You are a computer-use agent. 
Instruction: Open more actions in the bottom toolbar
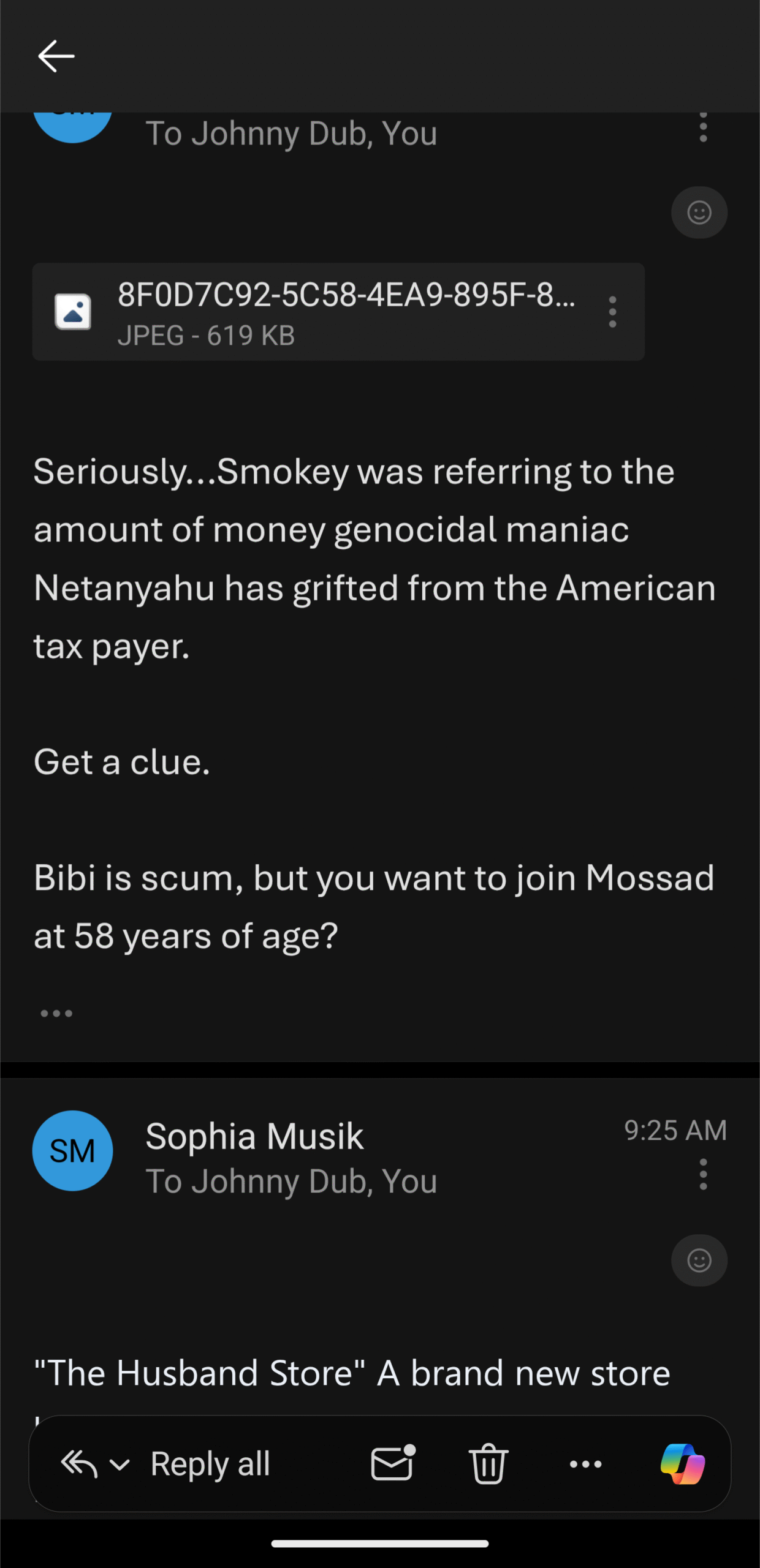pos(585,1464)
